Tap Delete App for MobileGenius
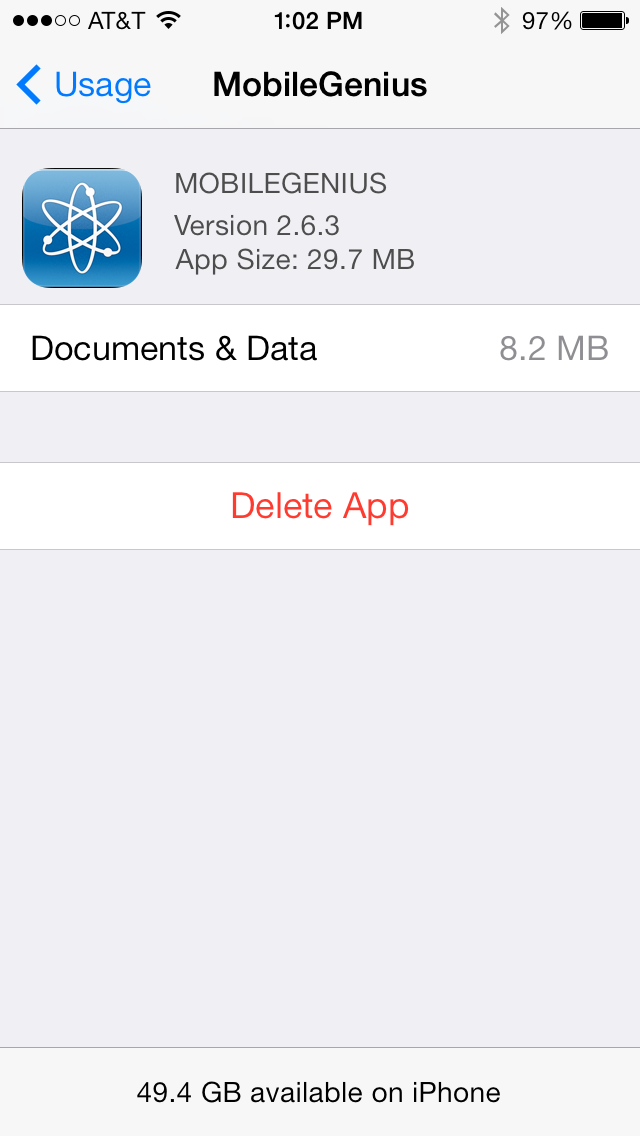This screenshot has width=640, height=1136. 320,506
